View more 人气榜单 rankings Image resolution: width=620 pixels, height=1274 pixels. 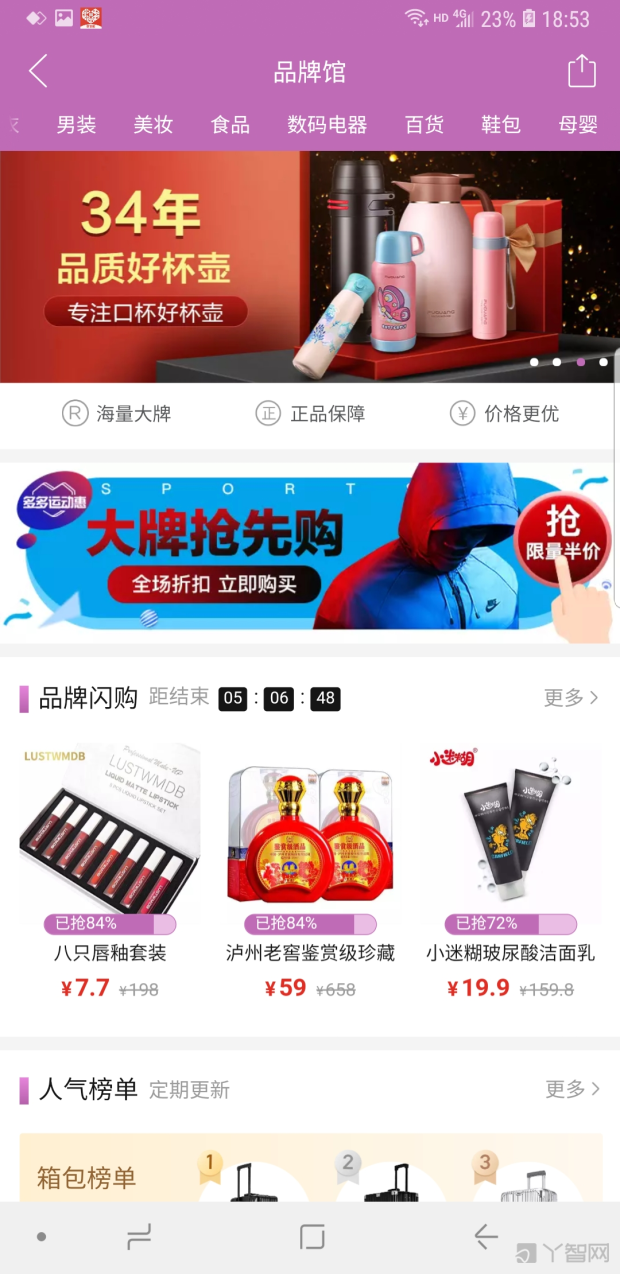(x=571, y=1089)
